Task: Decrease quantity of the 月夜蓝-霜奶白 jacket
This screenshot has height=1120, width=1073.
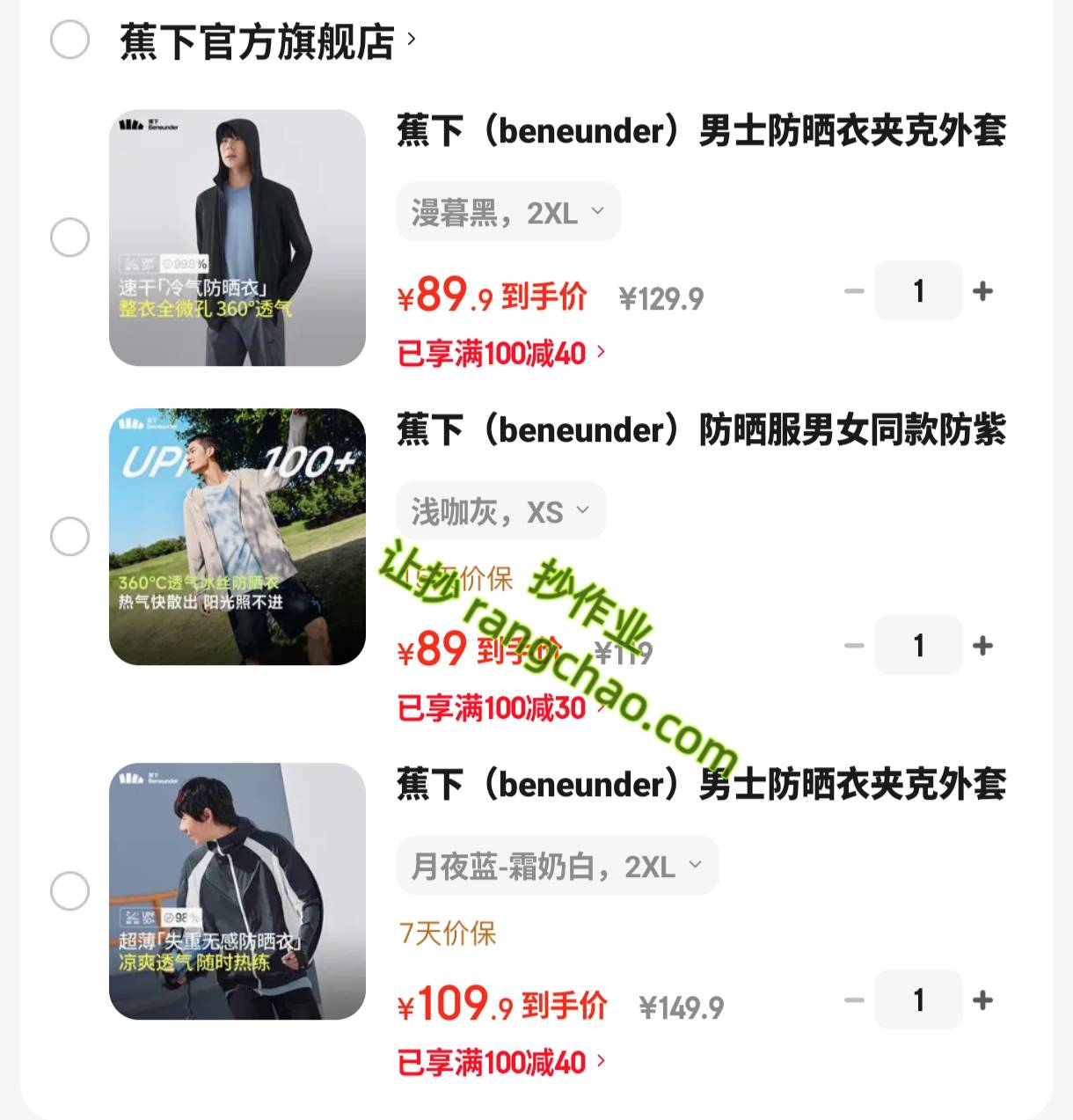Action: click(854, 1000)
